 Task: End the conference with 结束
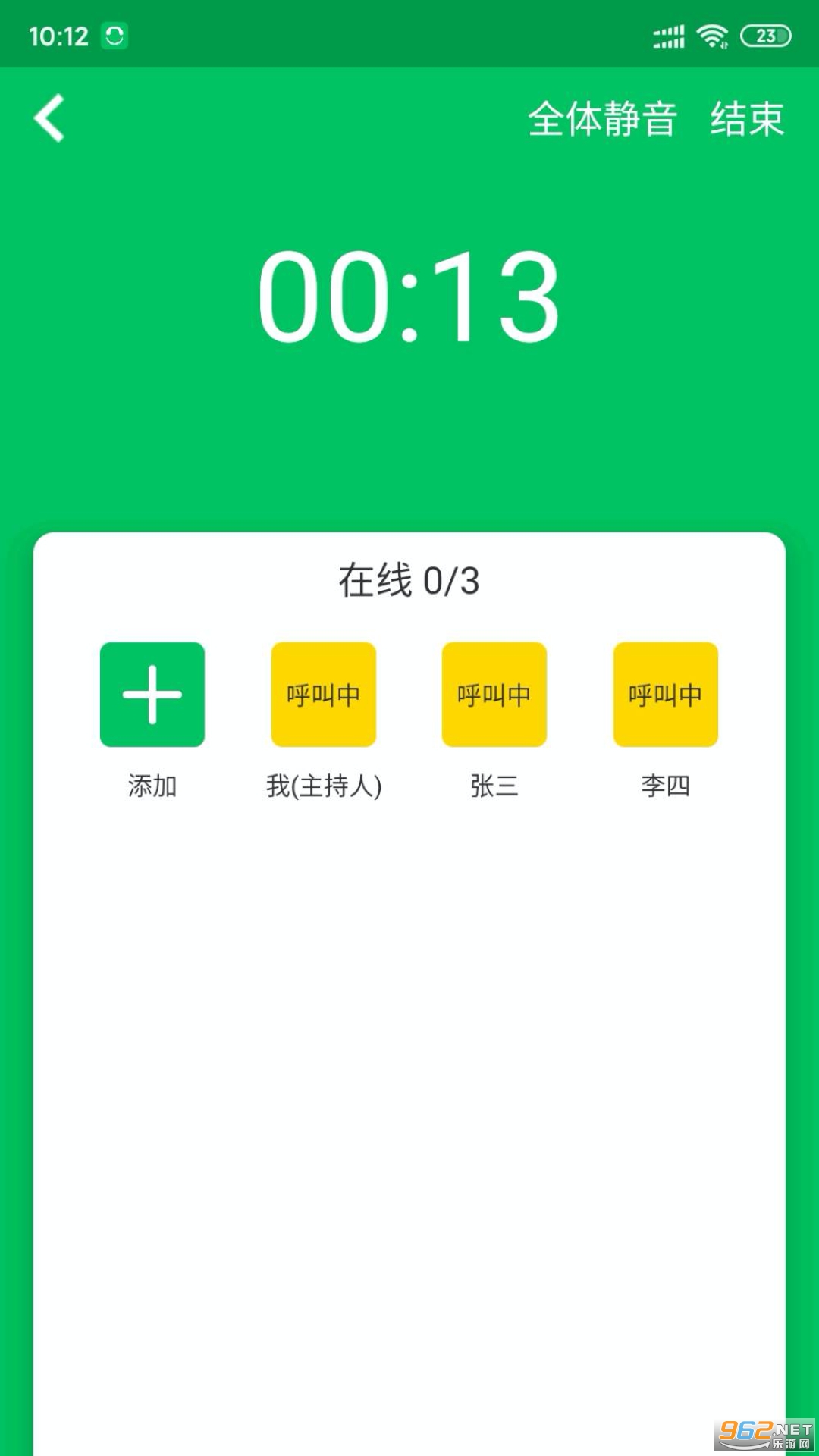point(746,119)
